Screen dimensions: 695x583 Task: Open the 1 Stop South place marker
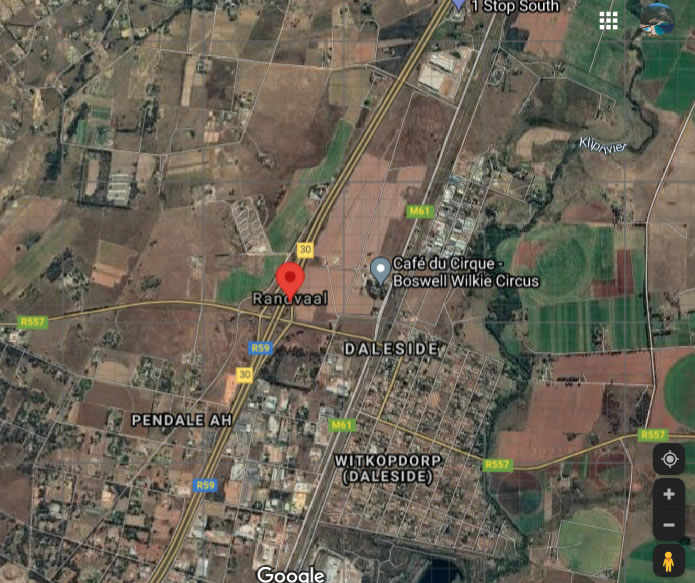[x=459, y=5]
